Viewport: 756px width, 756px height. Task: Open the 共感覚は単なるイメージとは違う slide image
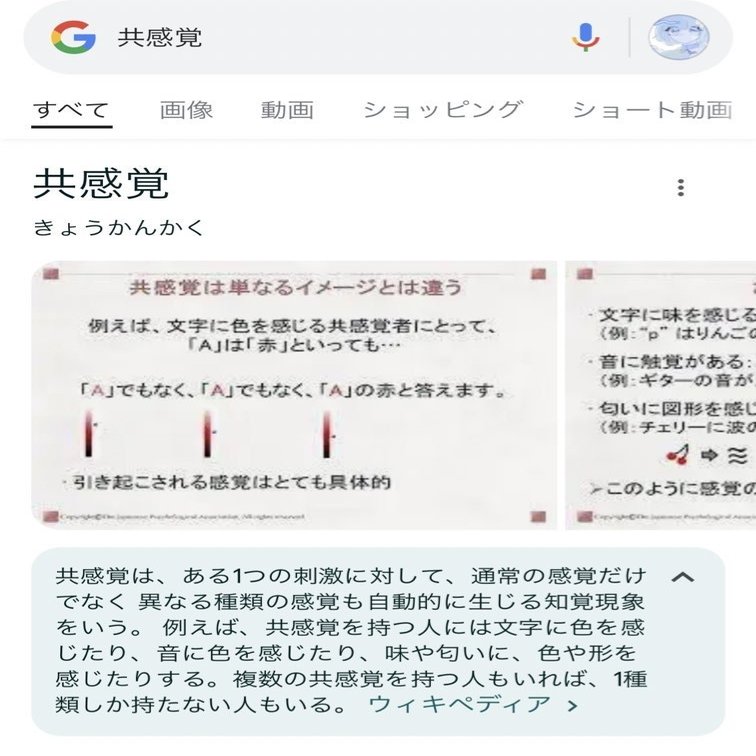(x=294, y=395)
